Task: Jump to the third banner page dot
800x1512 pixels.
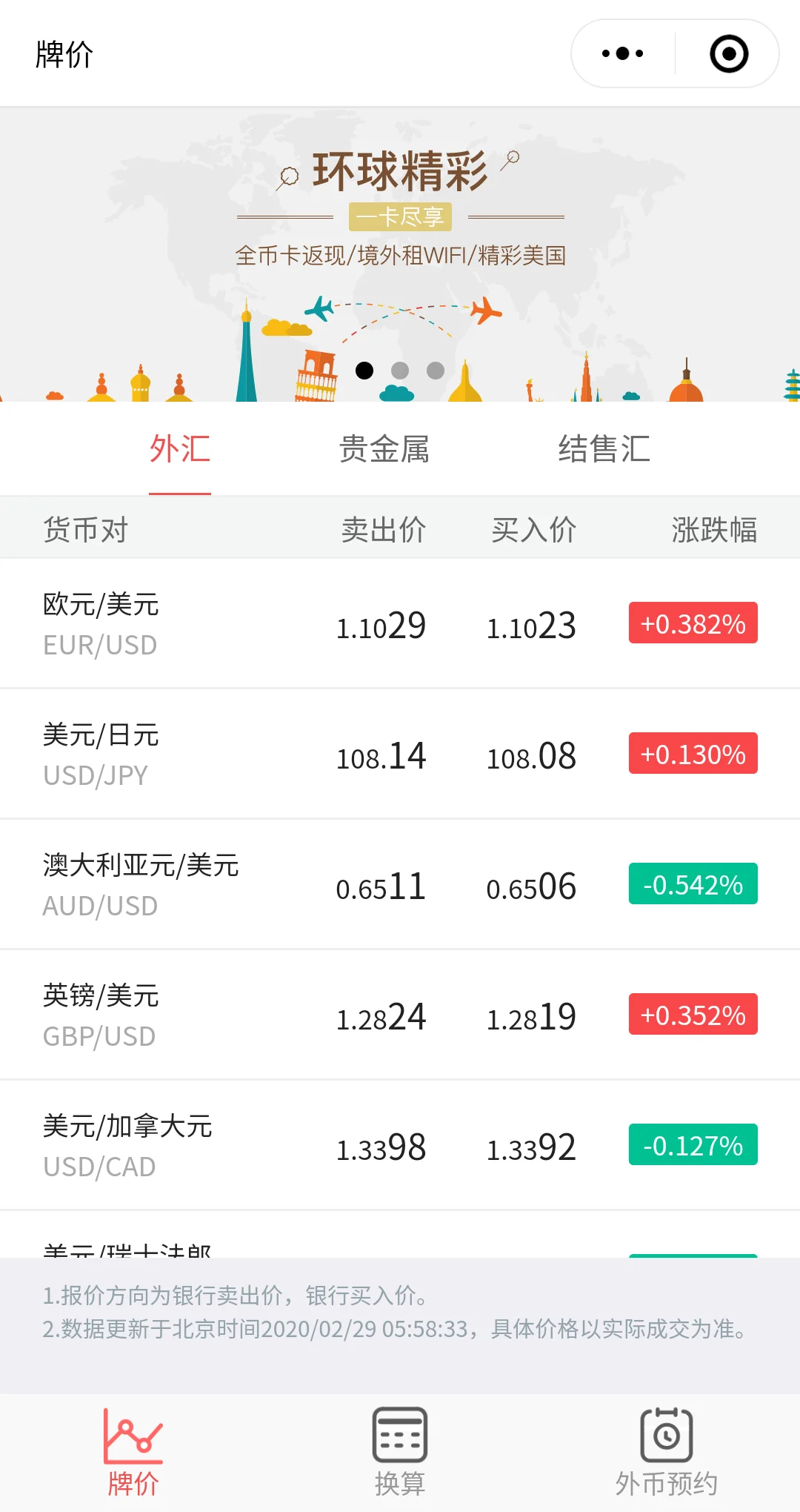Action: [436, 371]
